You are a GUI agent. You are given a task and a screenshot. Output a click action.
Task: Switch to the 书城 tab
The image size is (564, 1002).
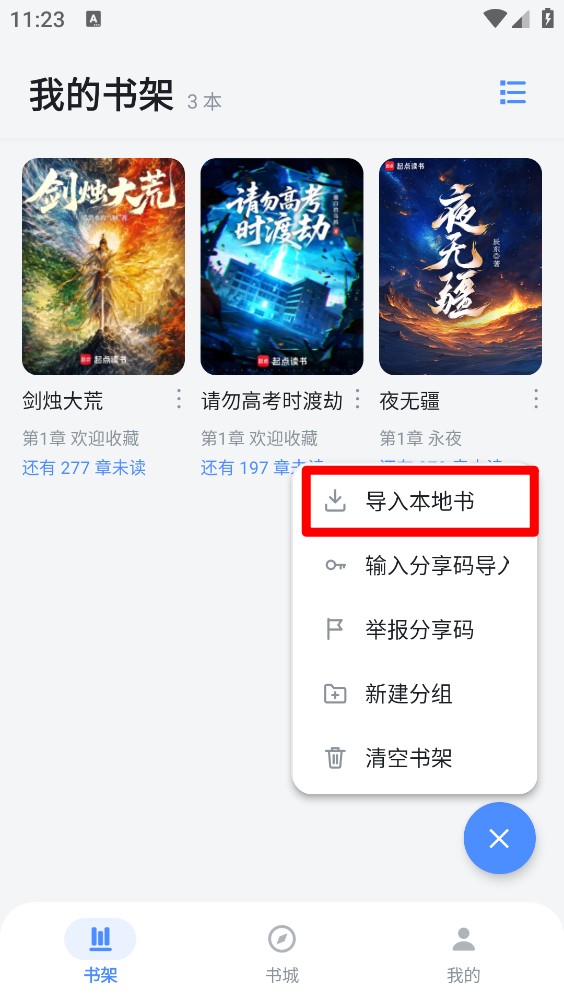click(282, 953)
